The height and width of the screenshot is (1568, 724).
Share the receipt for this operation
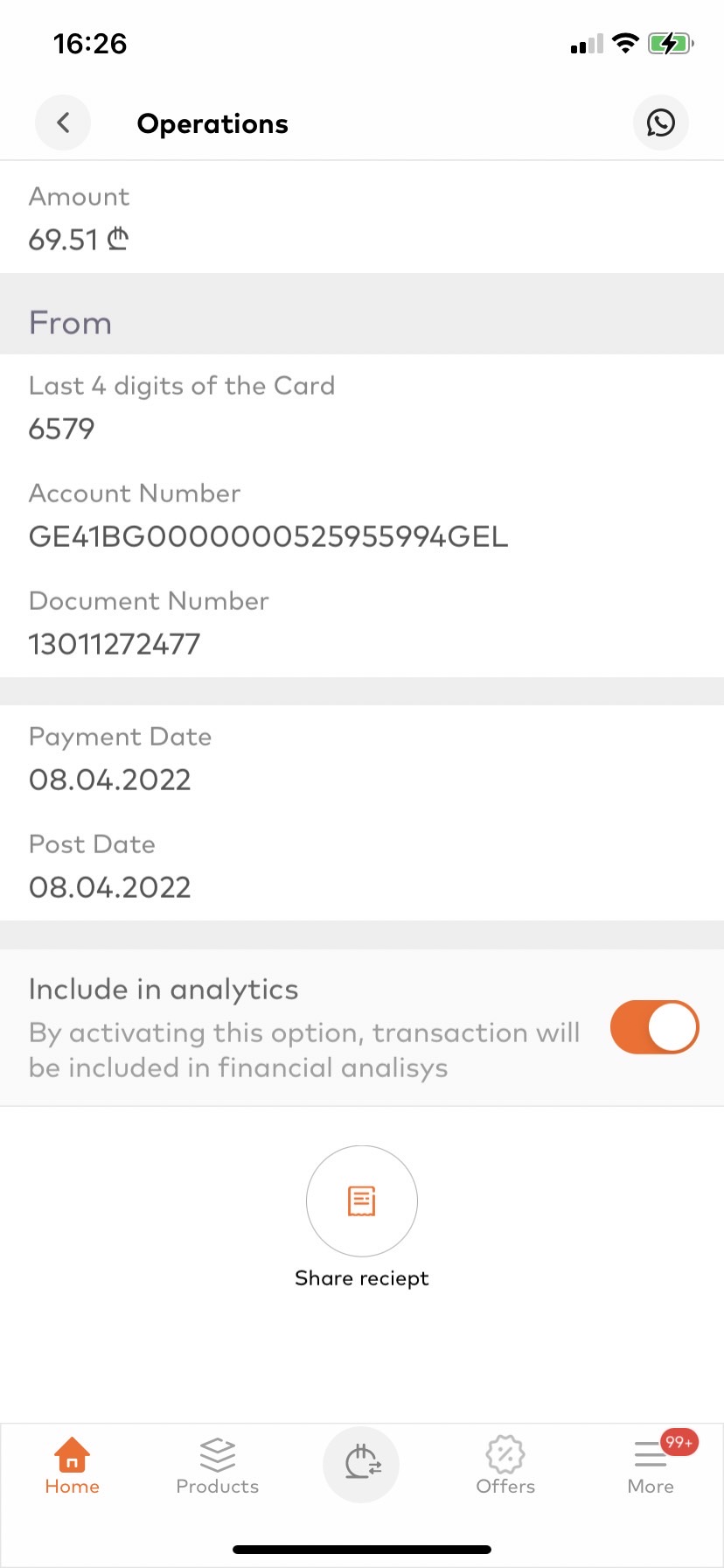(x=362, y=1201)
